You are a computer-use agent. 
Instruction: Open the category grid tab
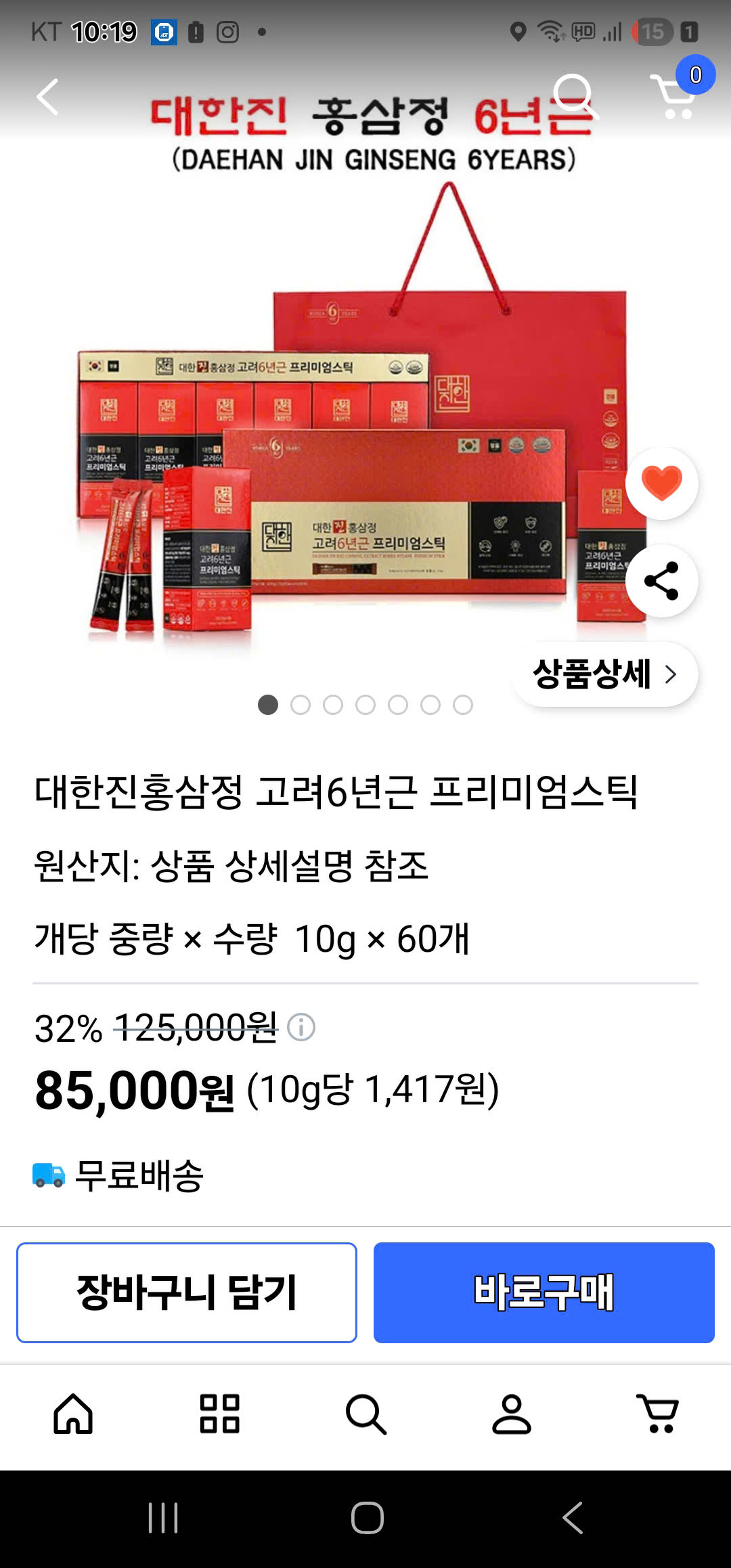click(x=219, y=1414)
